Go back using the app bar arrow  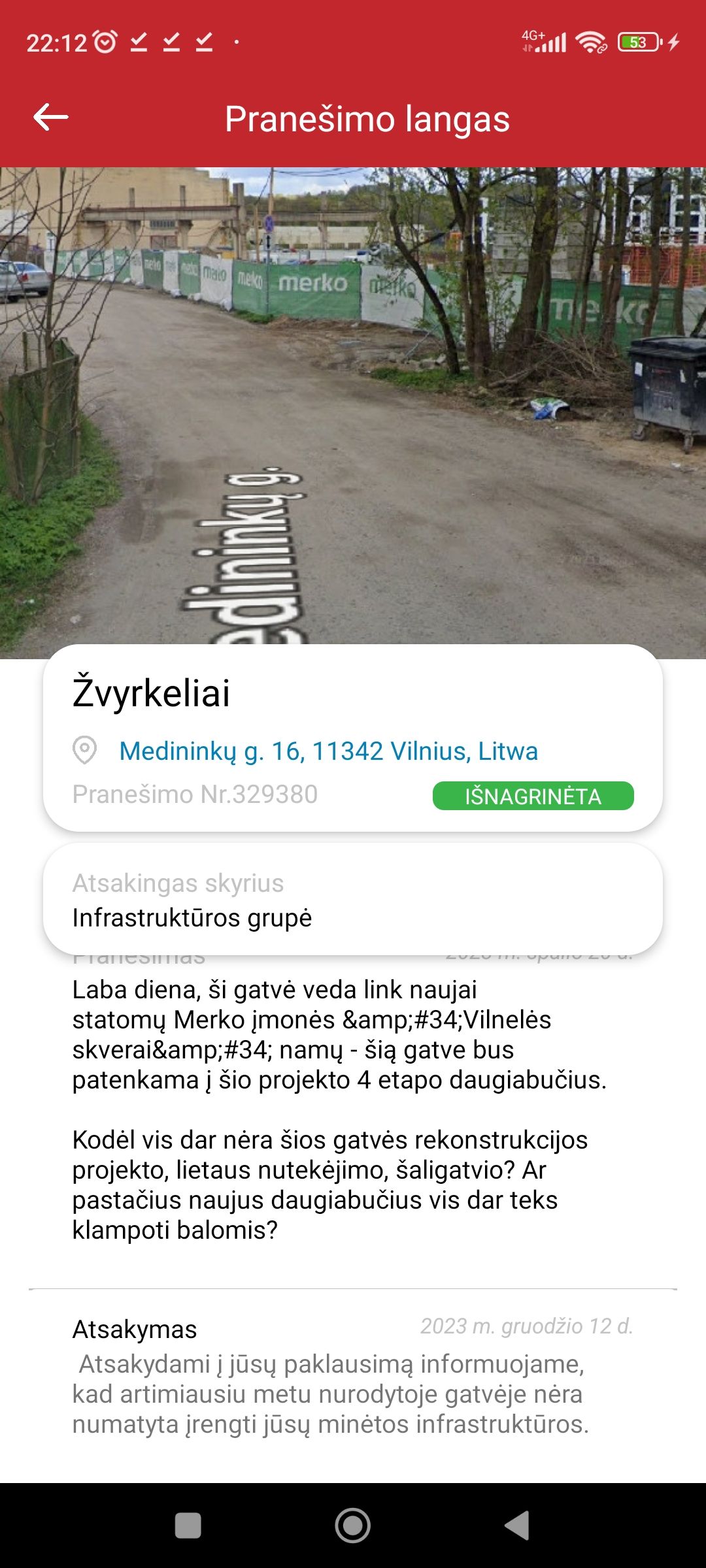click(x=51, y=118)
